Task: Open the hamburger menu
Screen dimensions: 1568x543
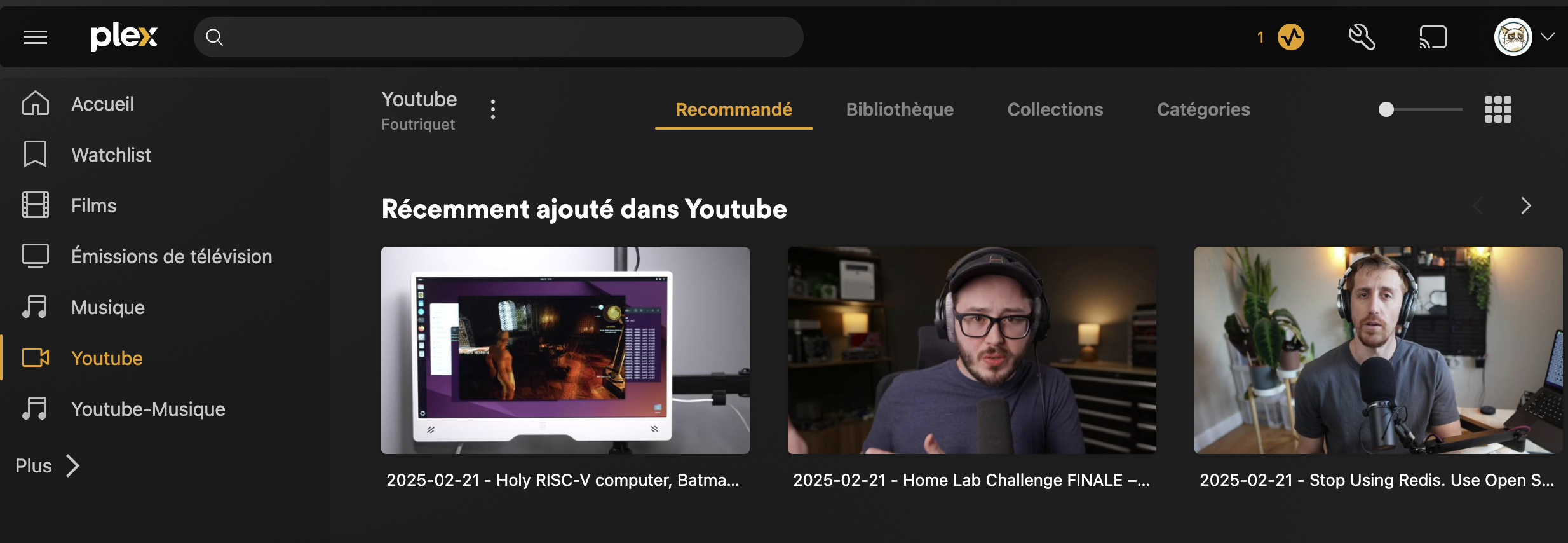Action: [x=36, y=38]
